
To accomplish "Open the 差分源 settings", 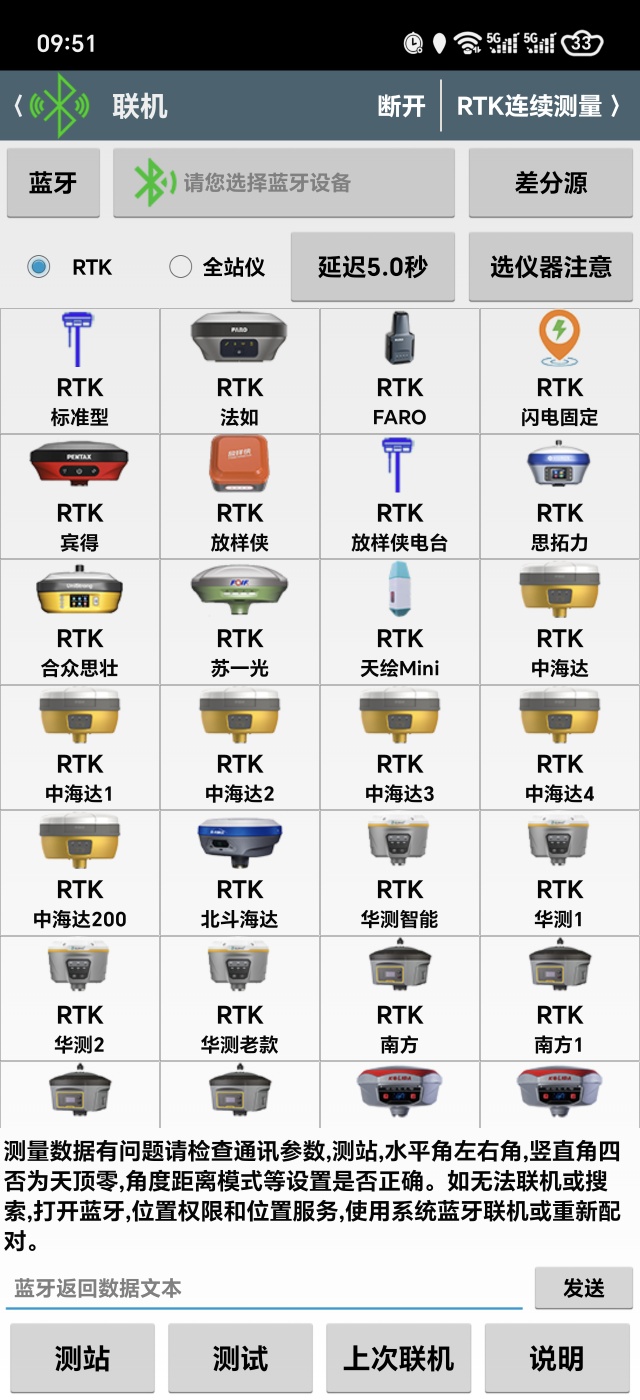I will [551, 183].
